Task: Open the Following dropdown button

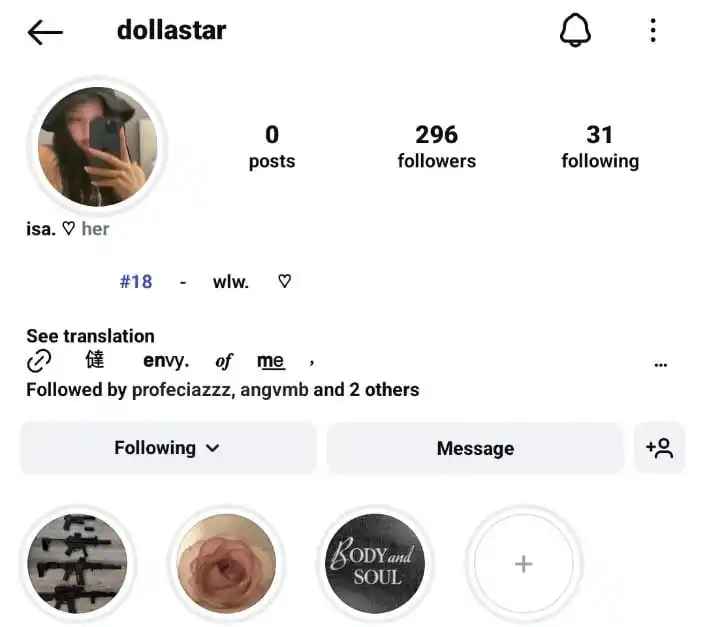Action: [167, 448]
